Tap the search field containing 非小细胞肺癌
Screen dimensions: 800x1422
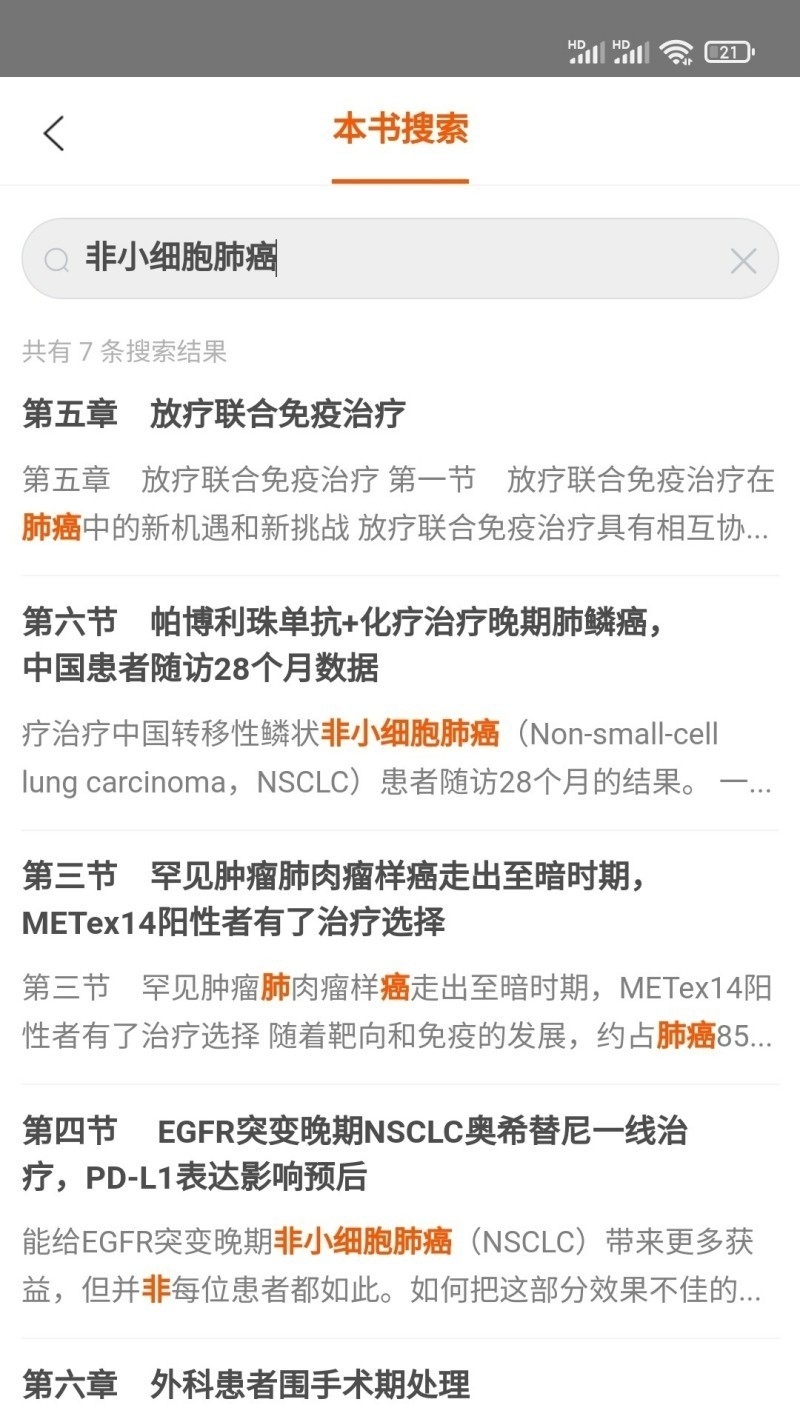(x=400, y=259)
